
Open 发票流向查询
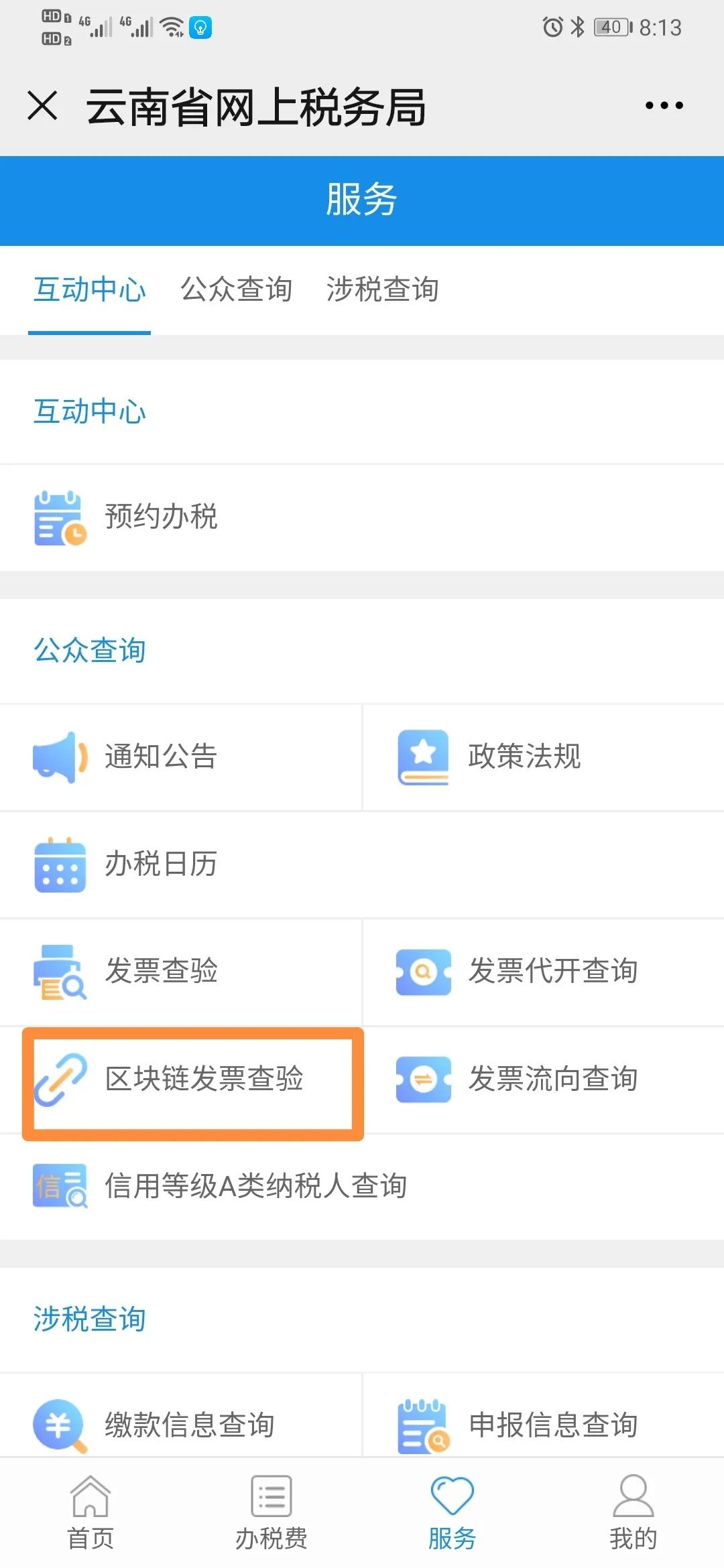(544, 1079)
